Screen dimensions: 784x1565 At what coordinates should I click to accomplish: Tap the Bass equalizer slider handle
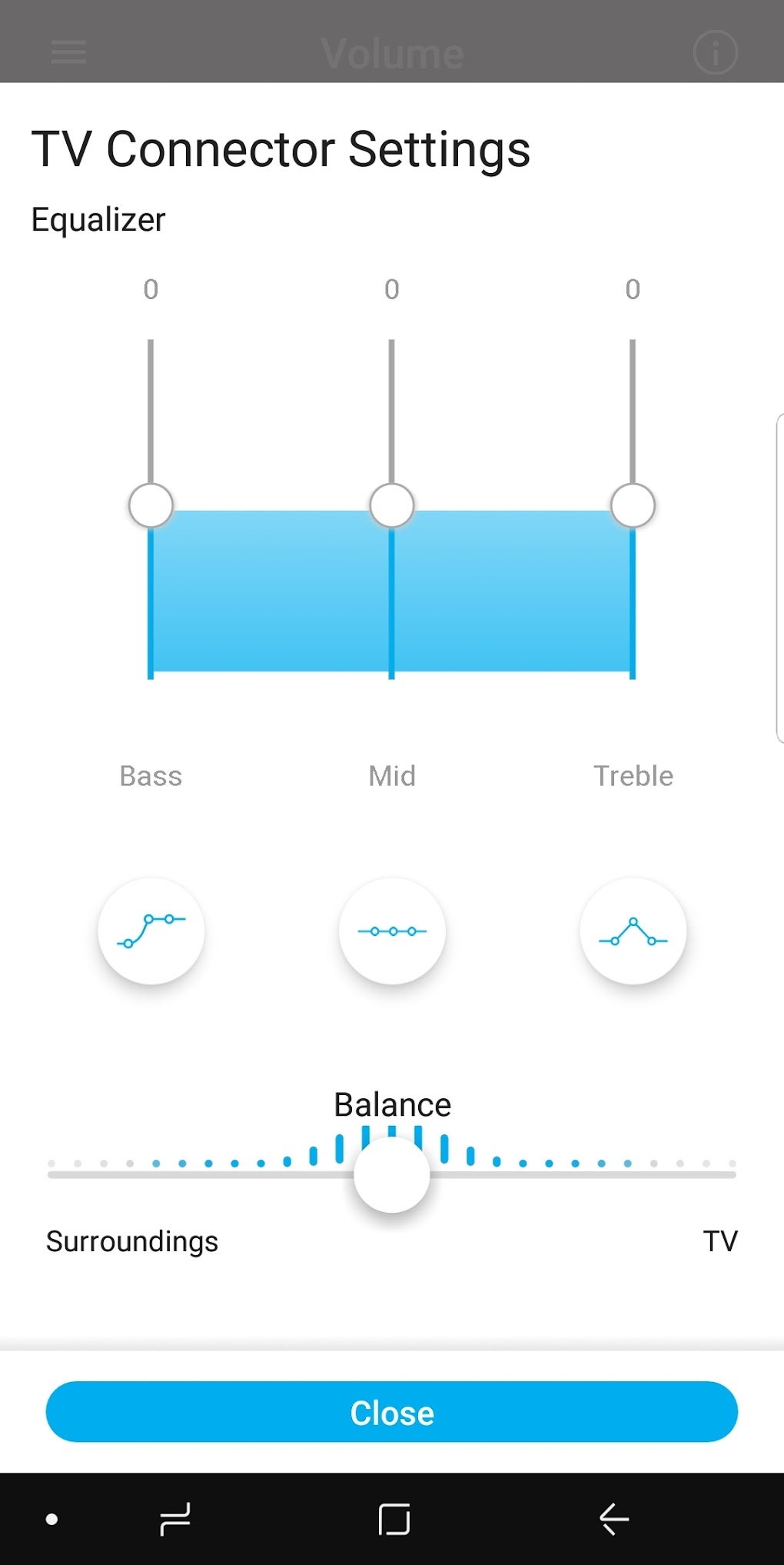click(x=151, y=505)
